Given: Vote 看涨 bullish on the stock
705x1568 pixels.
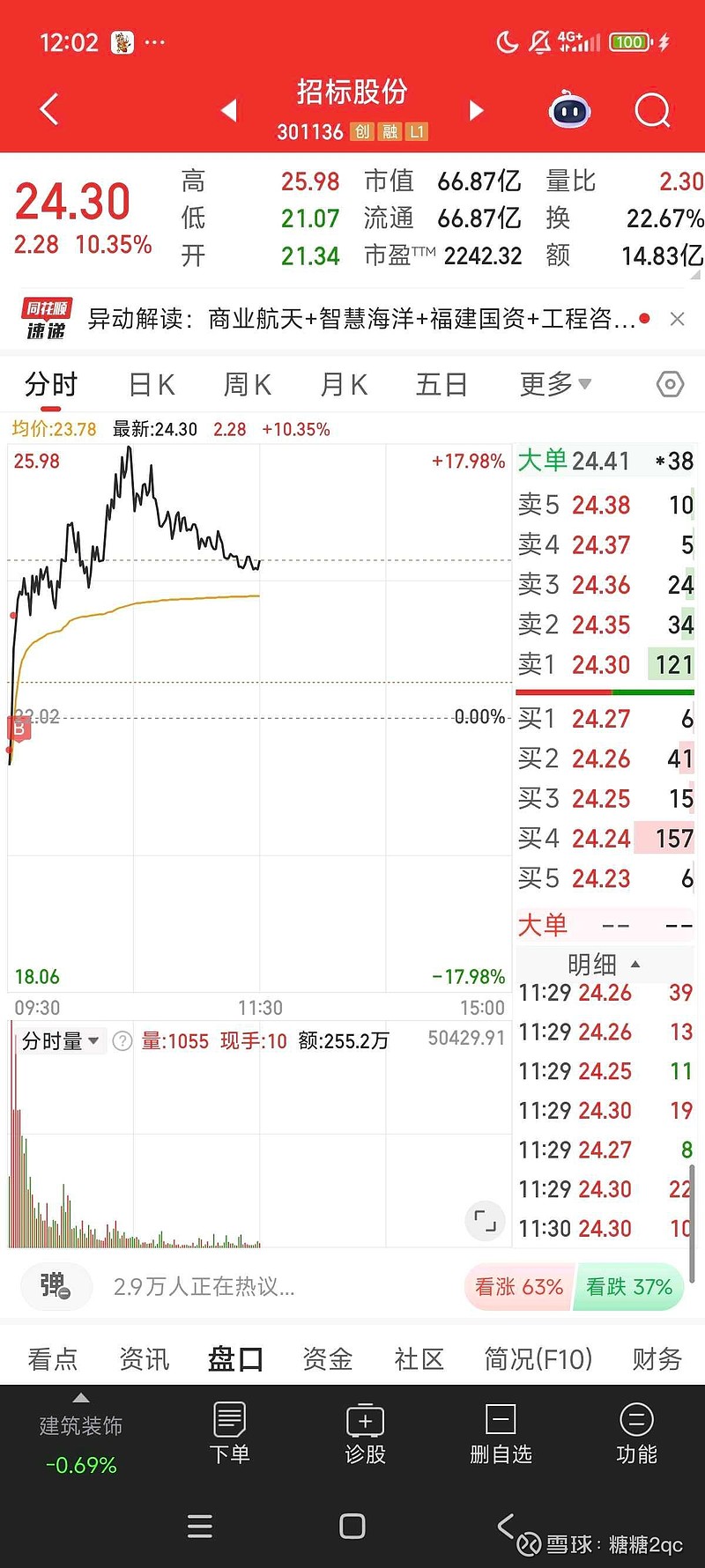Looking at the screenshot, I should [x=518, y=1287].
